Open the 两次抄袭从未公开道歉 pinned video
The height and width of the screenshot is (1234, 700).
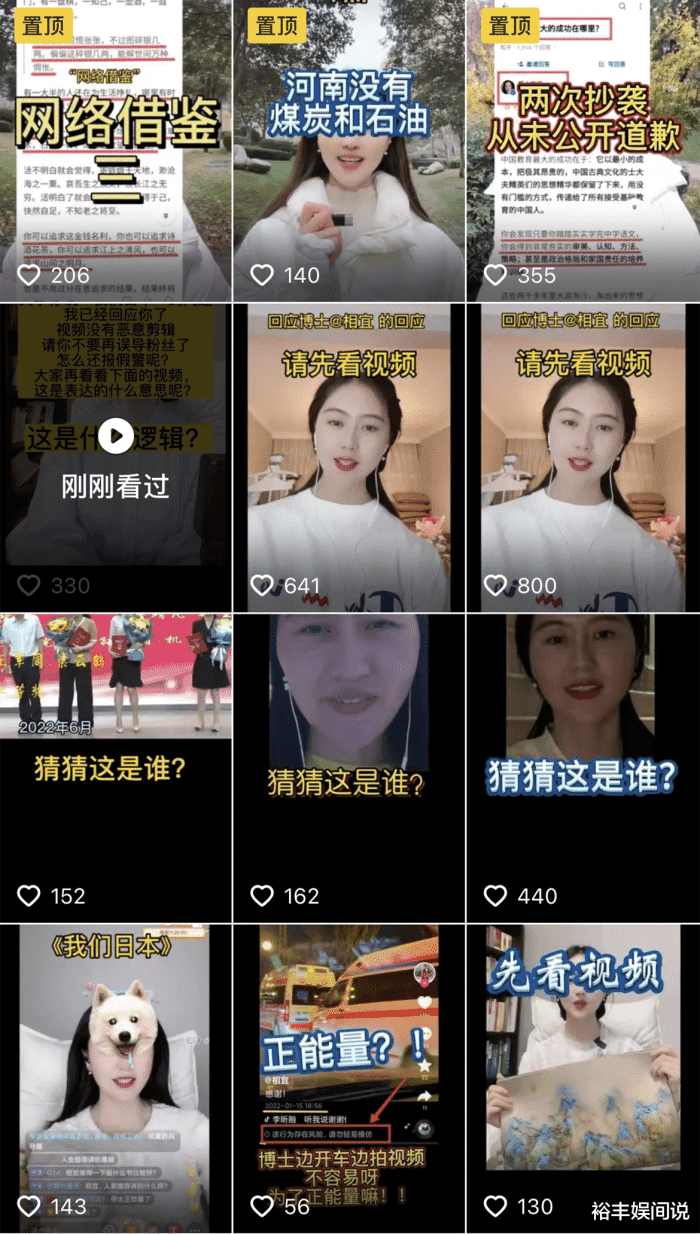[x=583, y=150]
